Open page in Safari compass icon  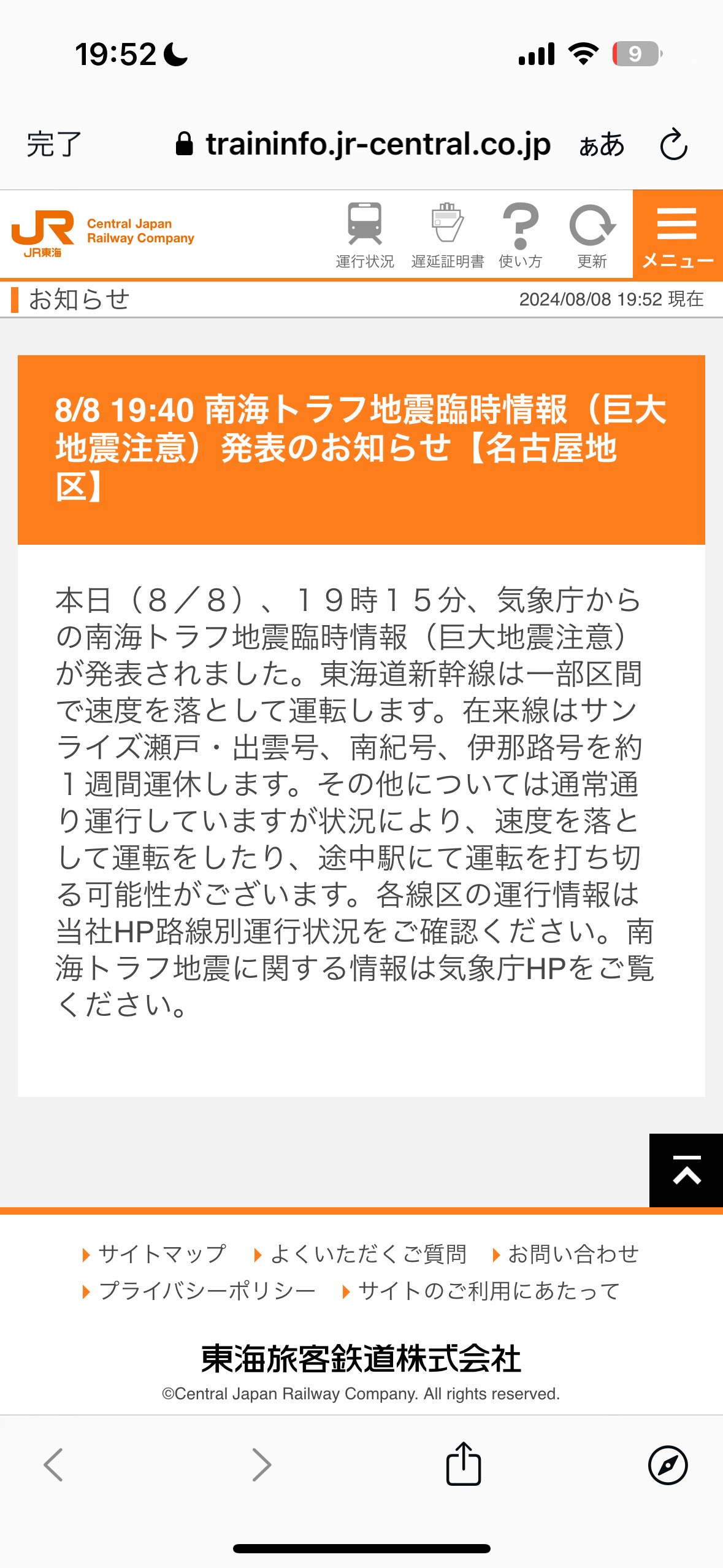click(667, 1465)
